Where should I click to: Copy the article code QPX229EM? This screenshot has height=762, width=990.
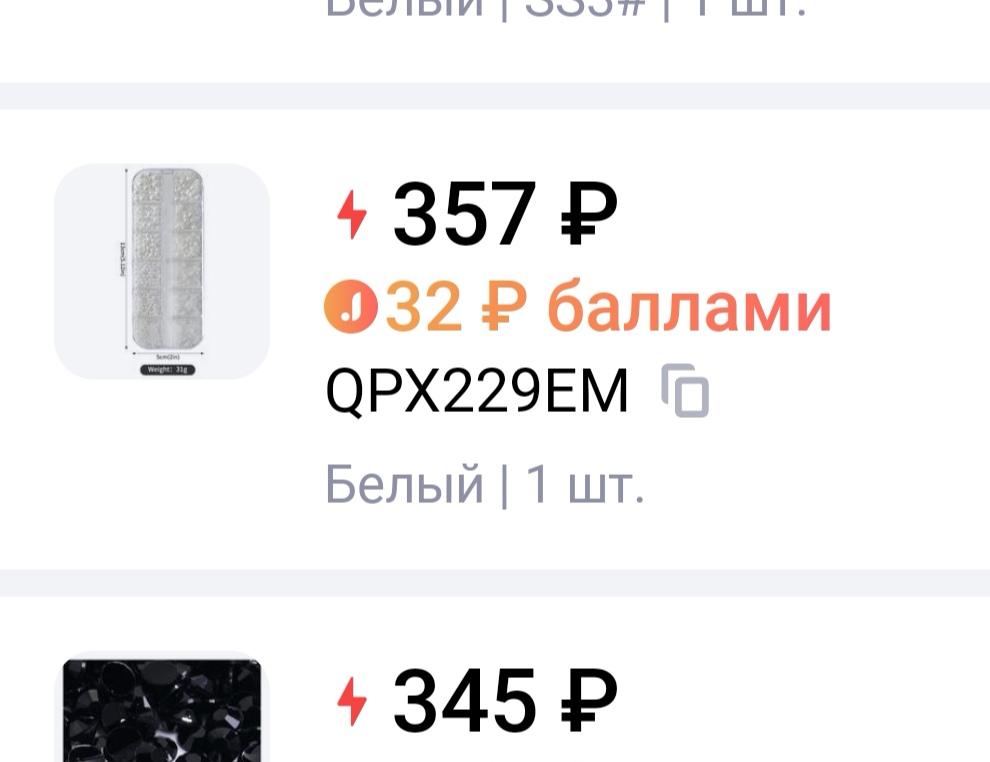pos(685,391)
